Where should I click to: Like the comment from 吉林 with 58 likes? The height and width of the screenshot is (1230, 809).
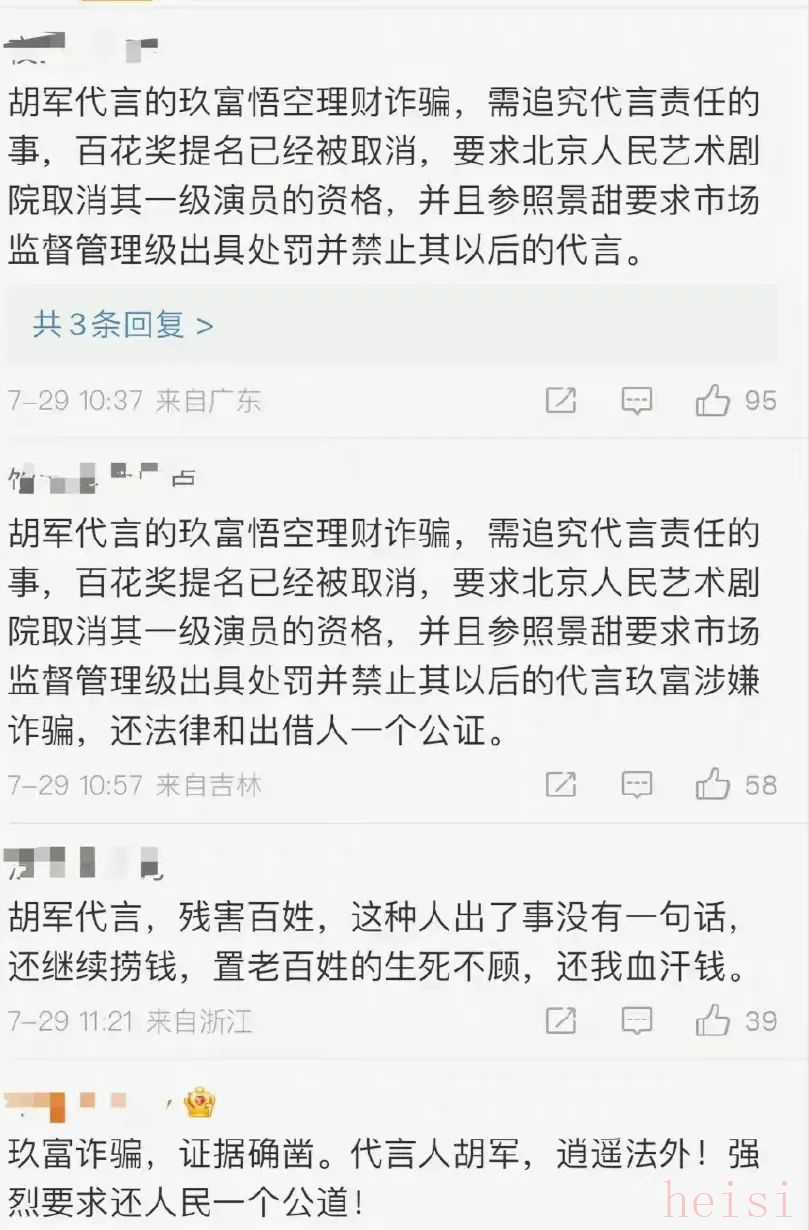click(x=713, y=785)
